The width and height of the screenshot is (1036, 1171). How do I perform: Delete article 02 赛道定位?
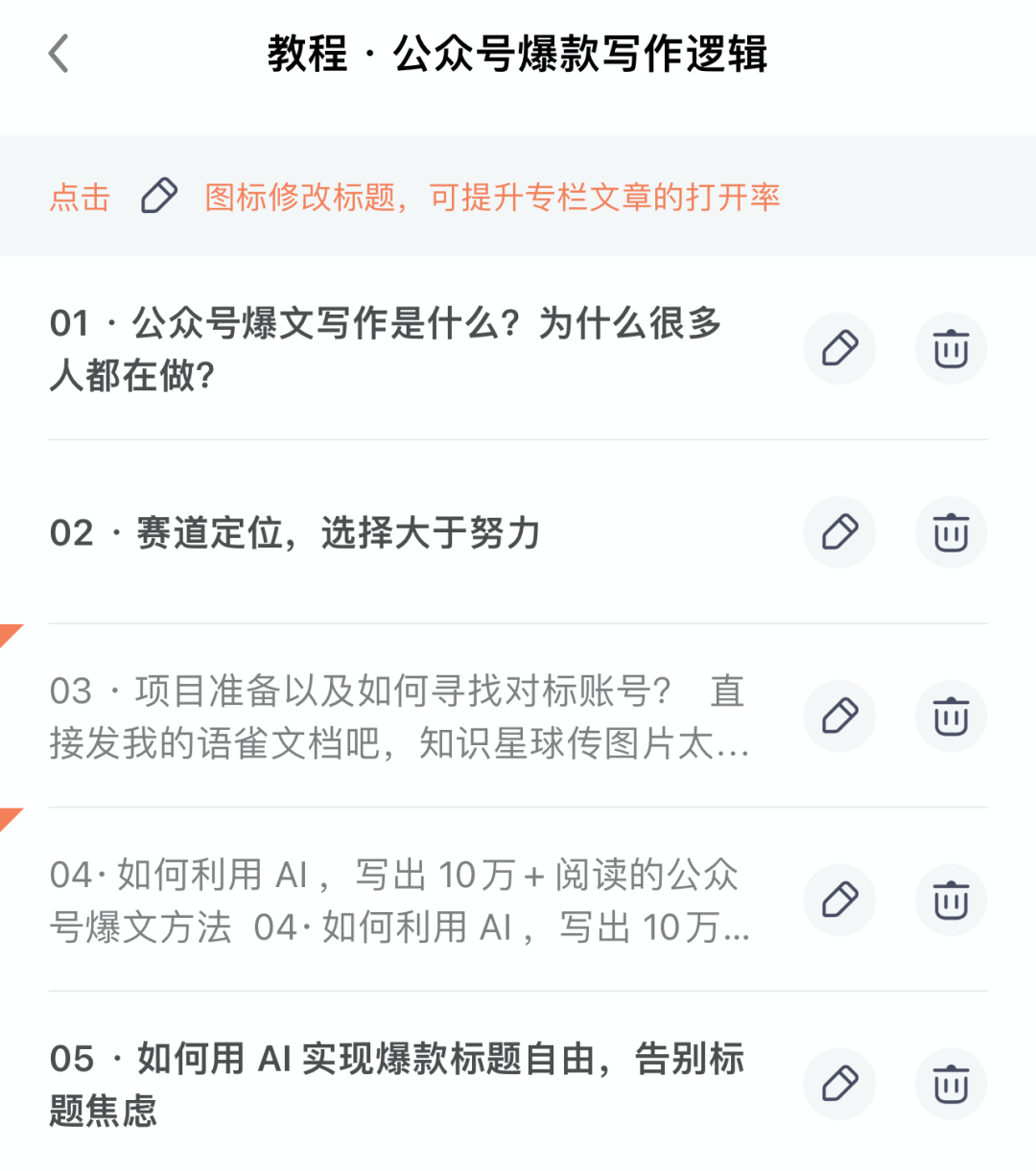[951, 532]
